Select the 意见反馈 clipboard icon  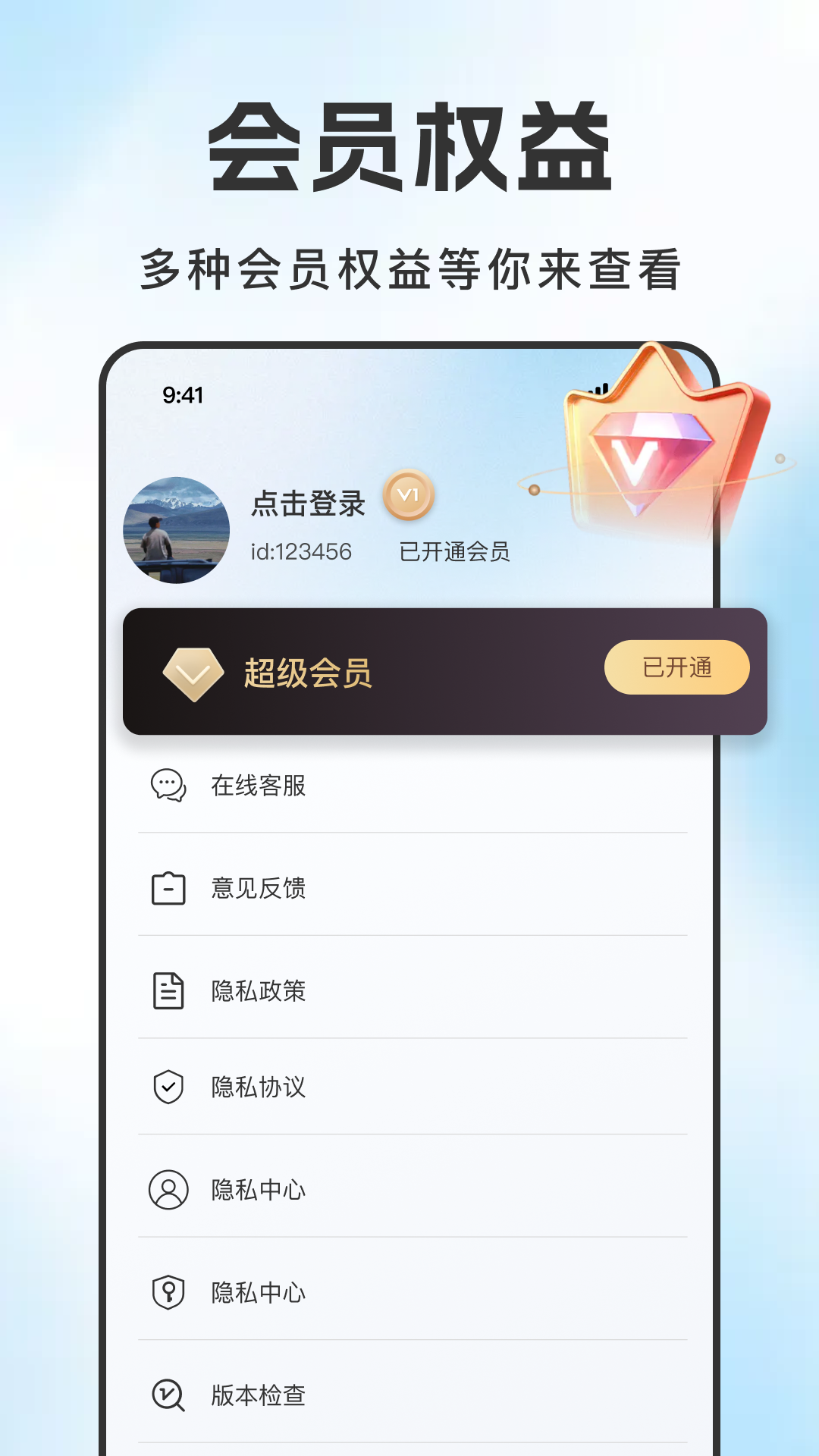tap(168, 888)
